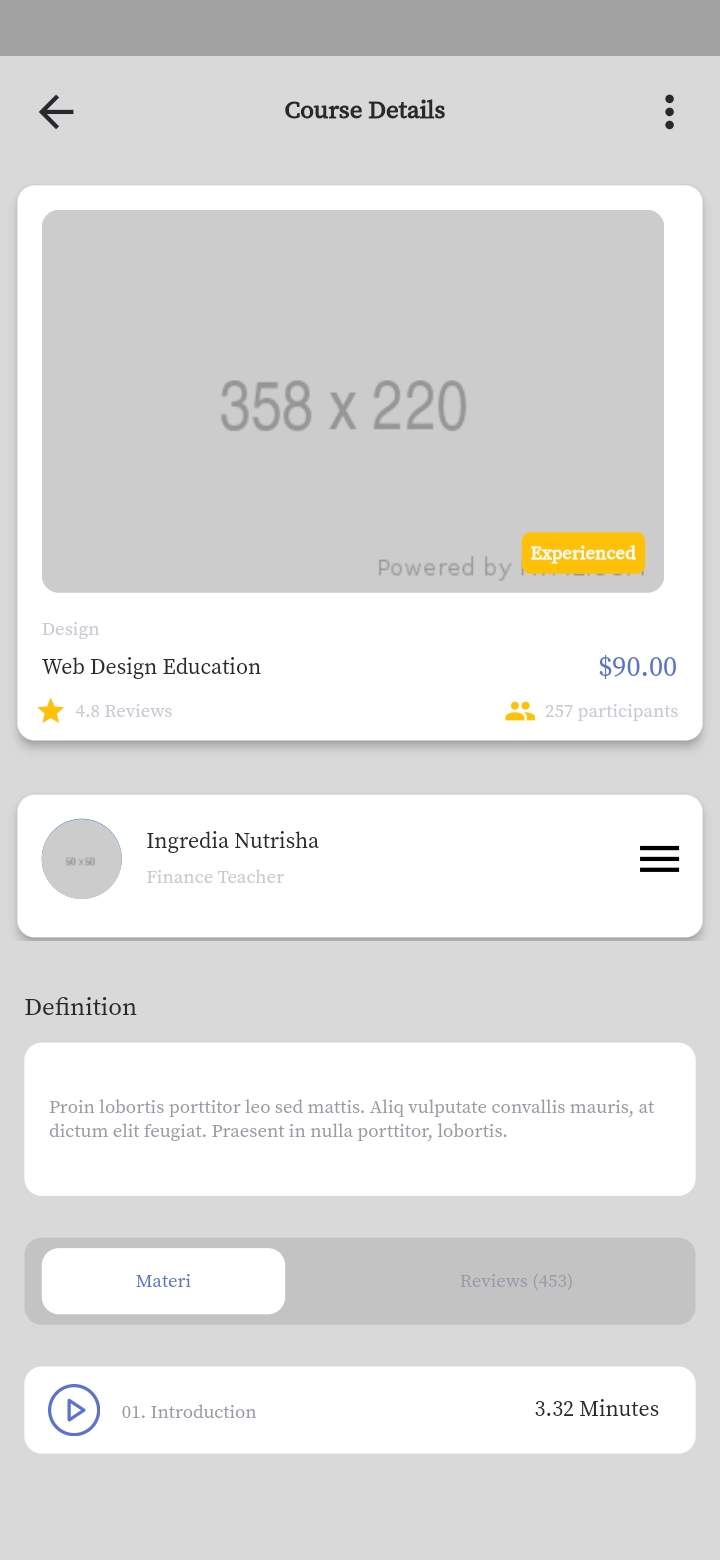Select the Design category label
Viewport: 720px width, 1560px height.
coord(70,629)
